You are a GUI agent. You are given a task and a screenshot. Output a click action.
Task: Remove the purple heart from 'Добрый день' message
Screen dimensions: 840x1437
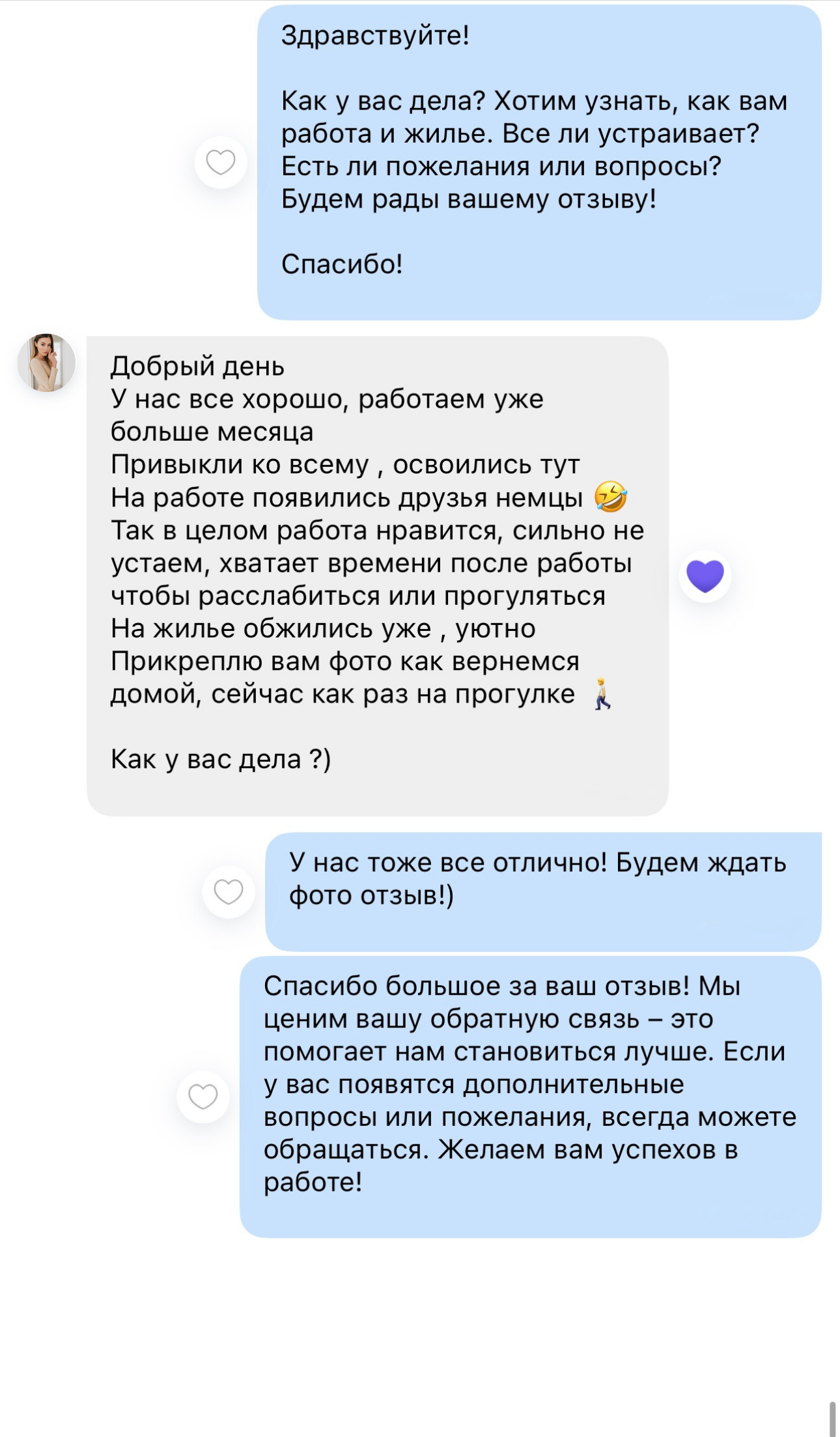click(705, 576)
